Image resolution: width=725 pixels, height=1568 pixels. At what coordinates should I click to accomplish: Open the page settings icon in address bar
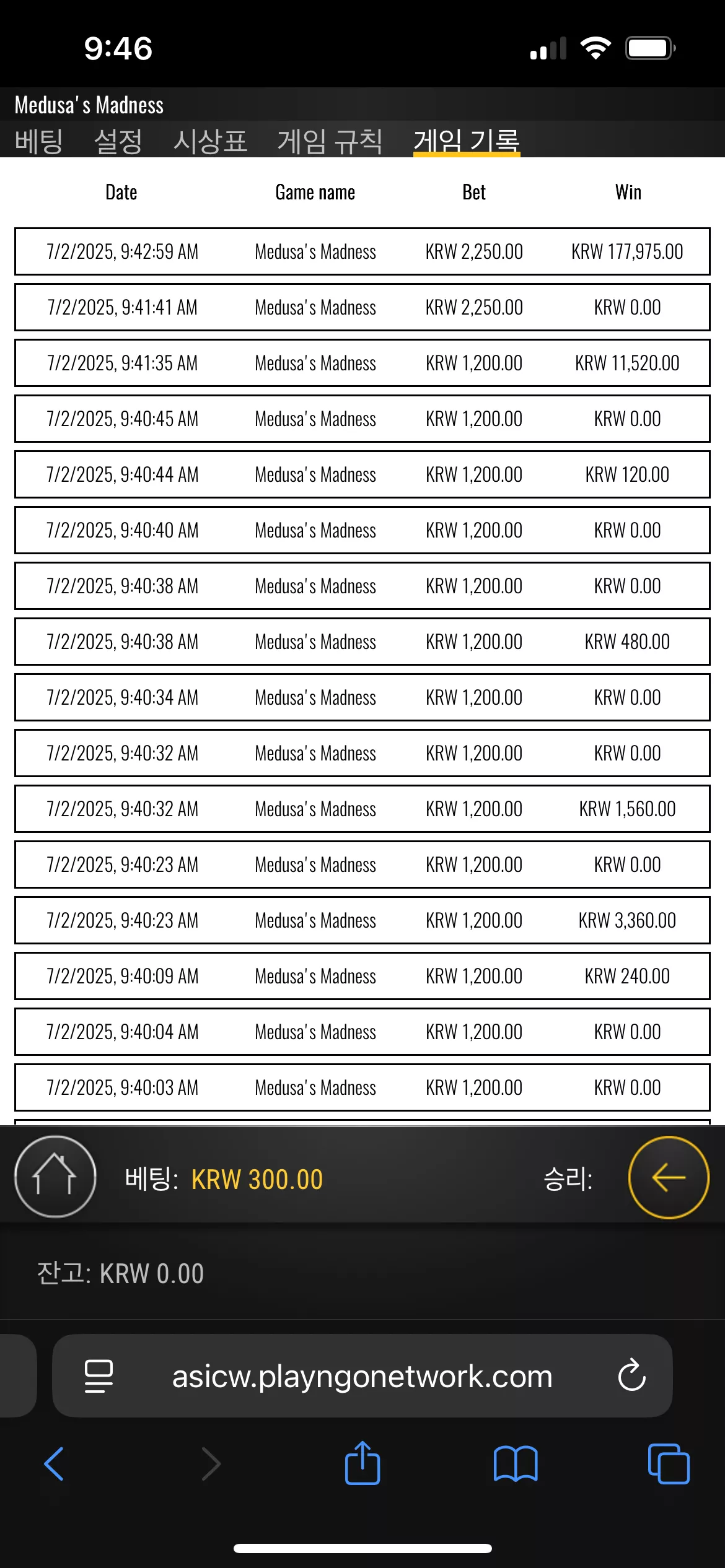click(x=99, y=1376)
